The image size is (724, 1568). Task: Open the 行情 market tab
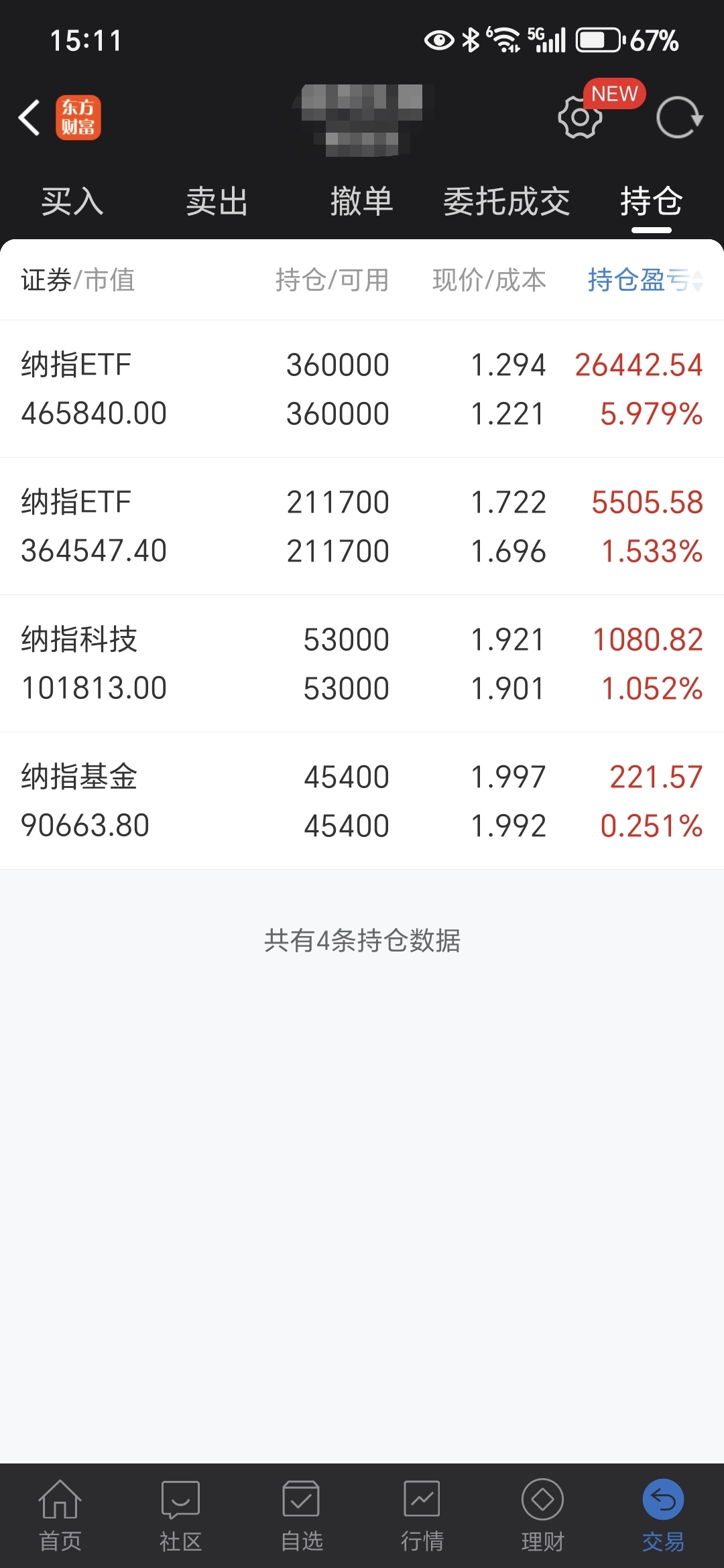pos(422,1516)
